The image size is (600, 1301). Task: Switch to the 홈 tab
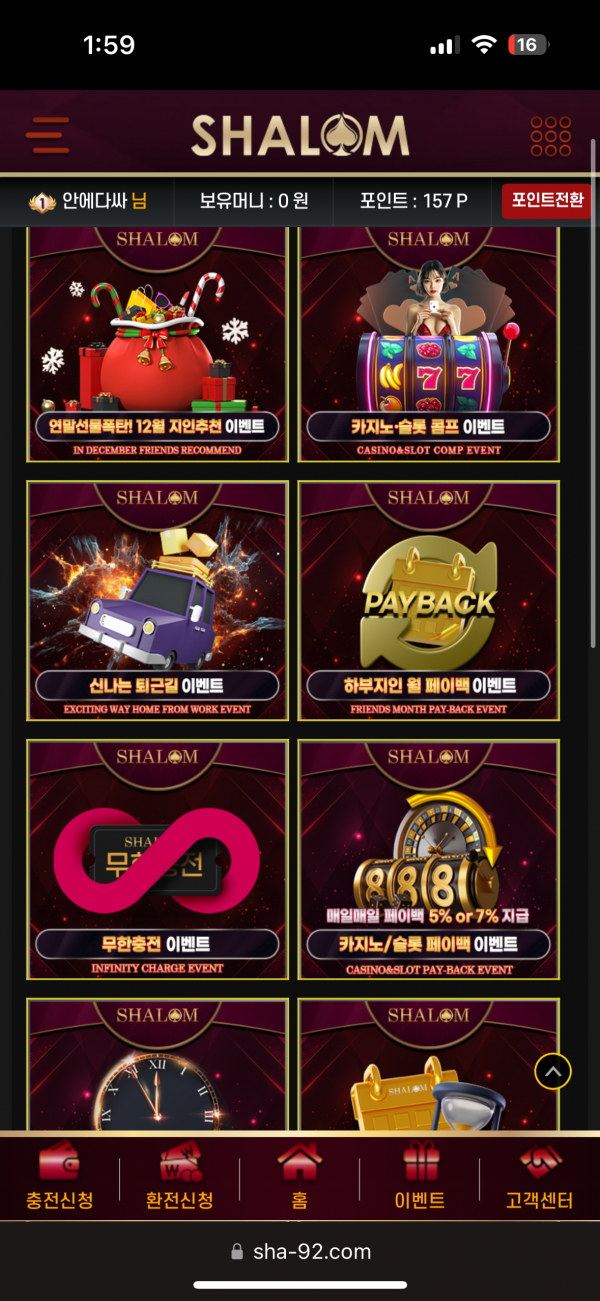pyautogui.click(x=300, y=1180)
